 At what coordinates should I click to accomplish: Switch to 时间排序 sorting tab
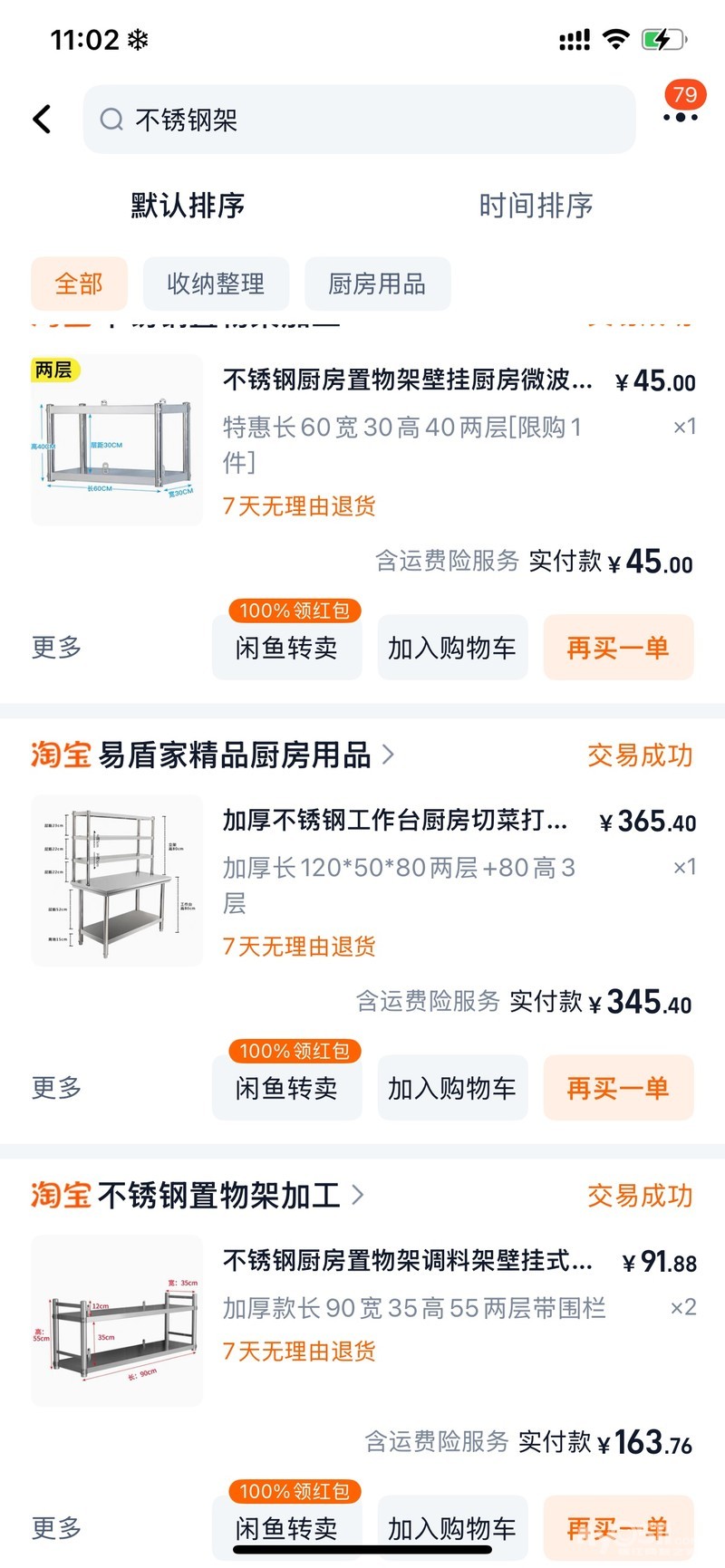(536, 206)
